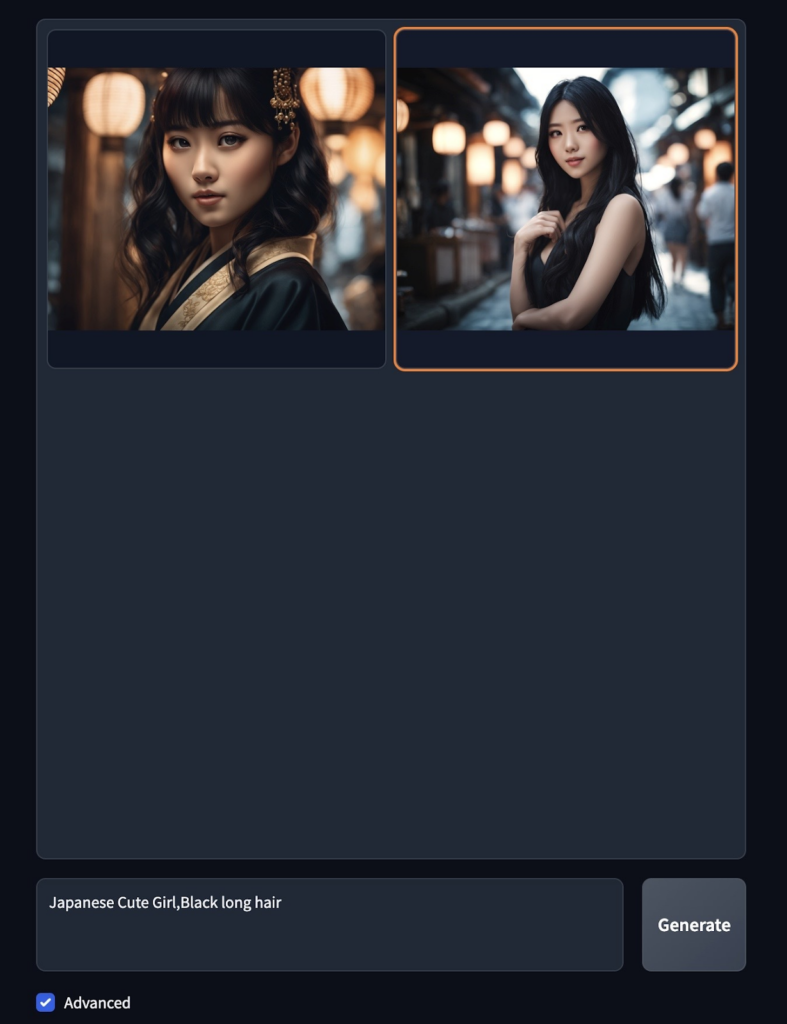Open the generated image of the girl in a black dress

[565, 199]
